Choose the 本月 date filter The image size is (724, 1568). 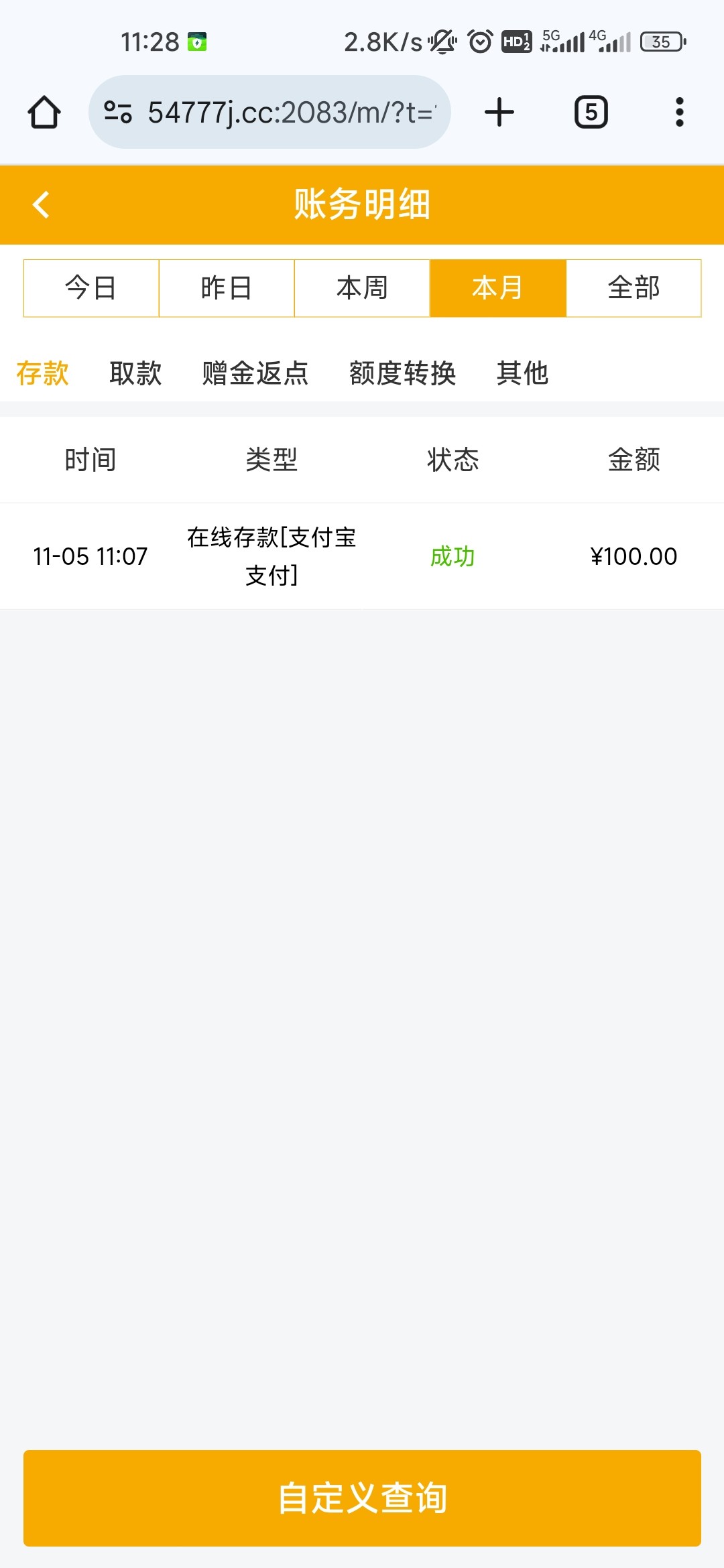tap(497, 288)
